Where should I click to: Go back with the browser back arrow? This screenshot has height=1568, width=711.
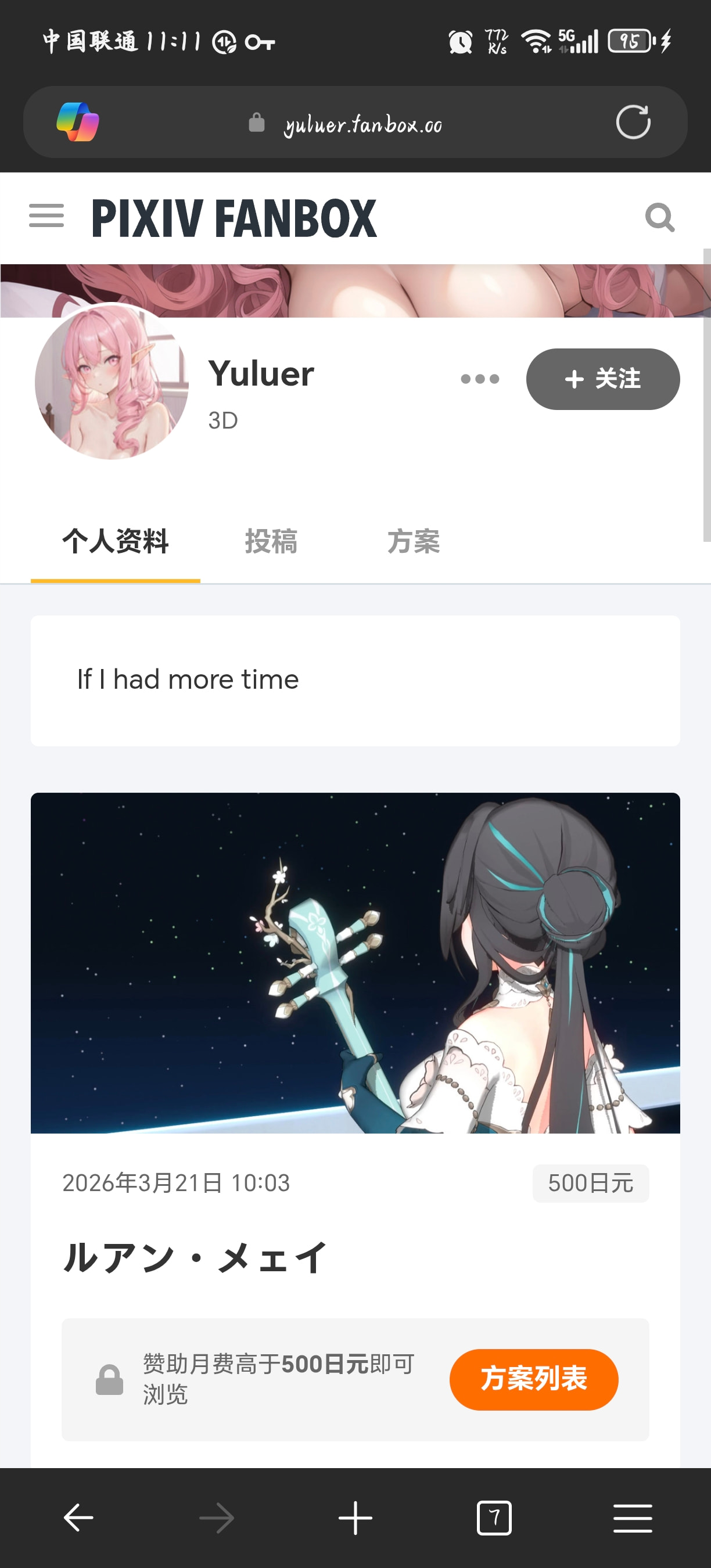78,1517
